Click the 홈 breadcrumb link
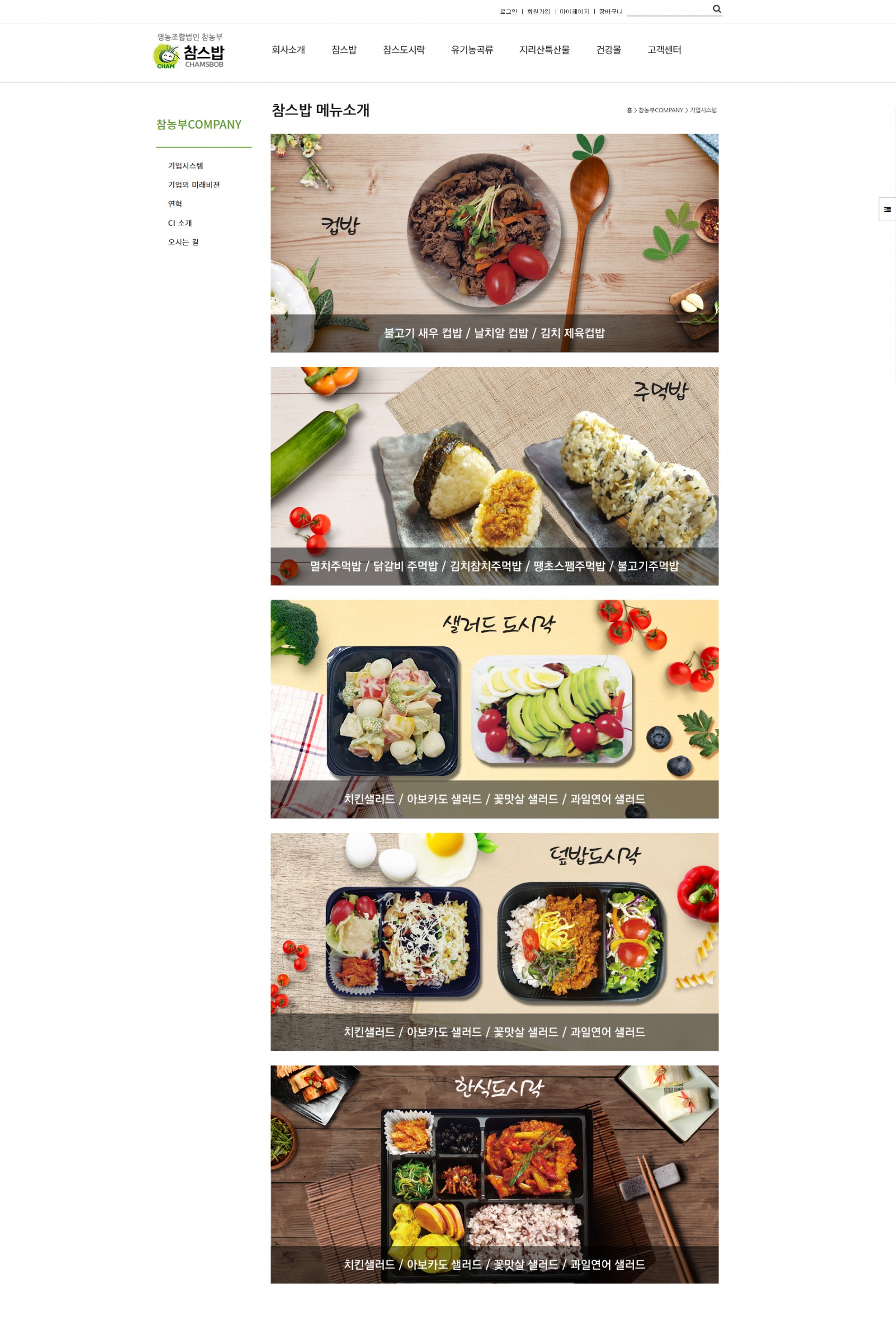896x1337 pixels. 629,110
